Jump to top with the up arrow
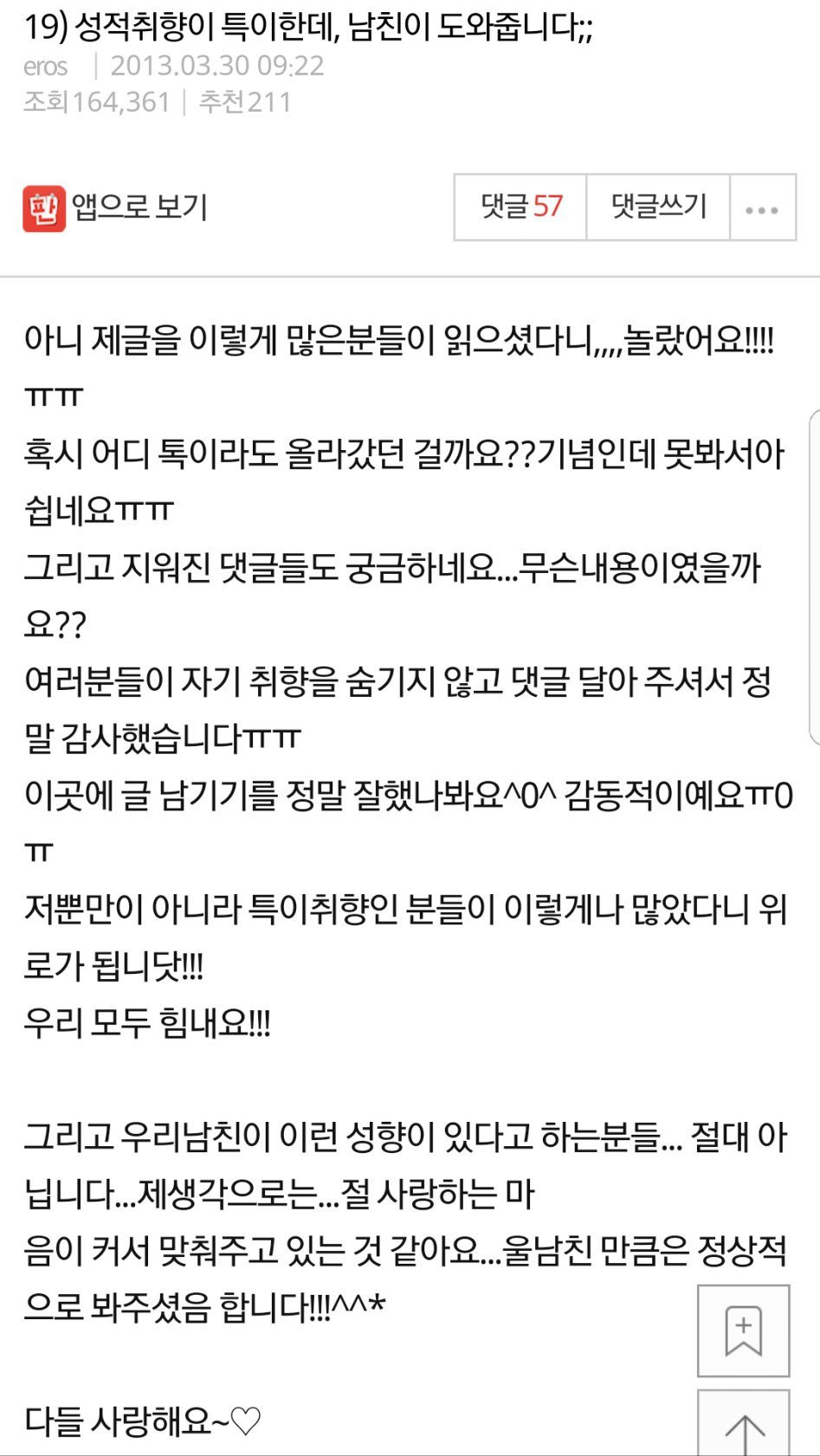This screenshot has width=820, height=1456. (x=744, y=1427)
